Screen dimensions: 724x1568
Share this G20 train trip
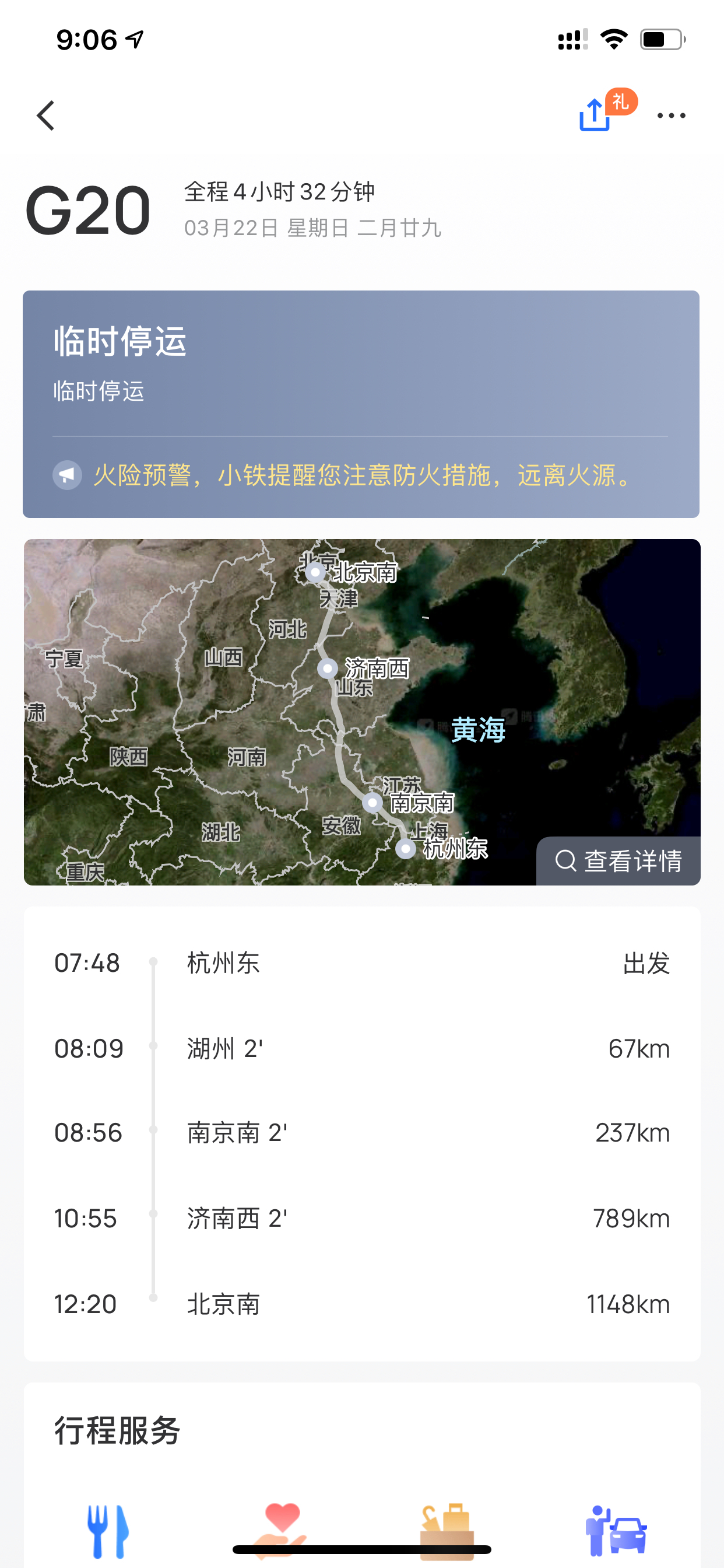pos(595,115)
